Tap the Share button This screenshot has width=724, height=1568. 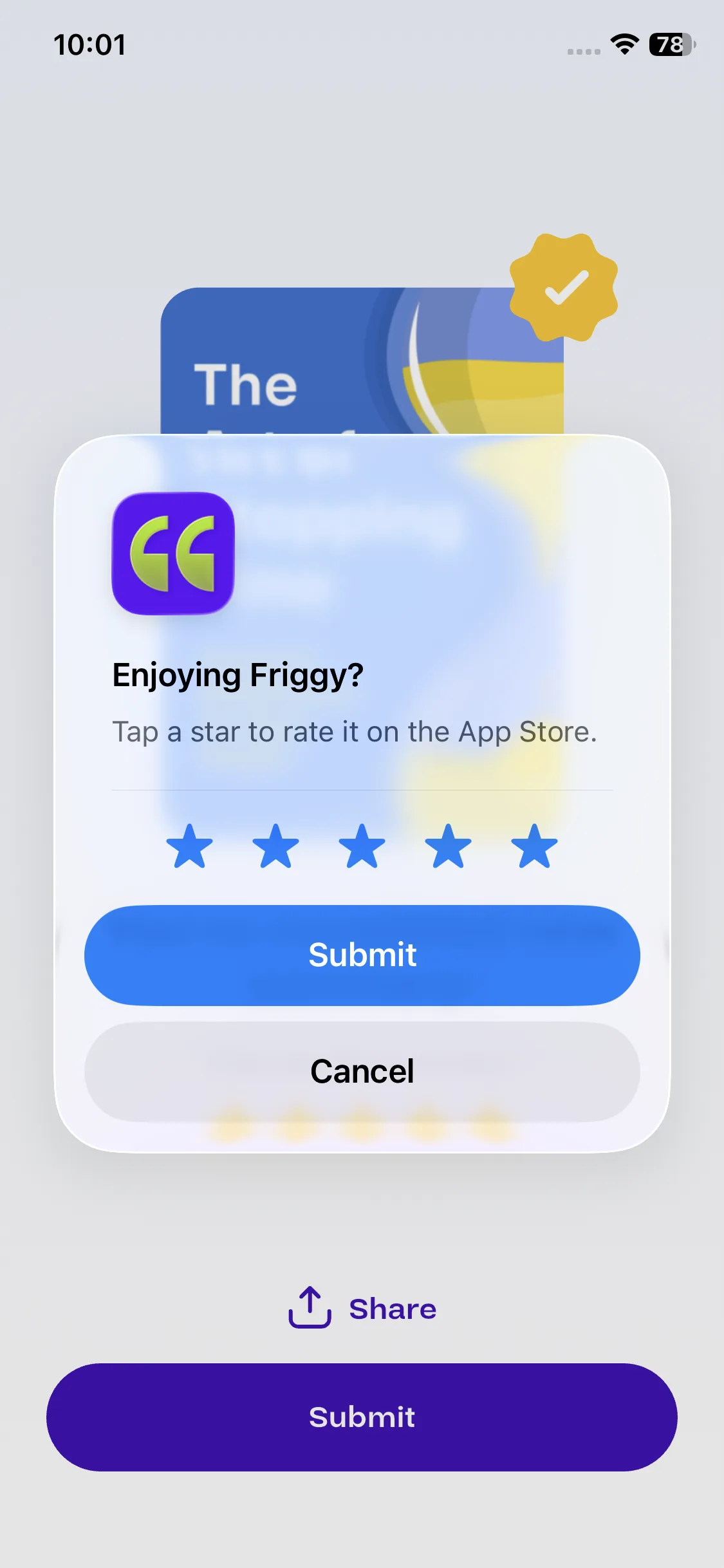click(362, 1309)
